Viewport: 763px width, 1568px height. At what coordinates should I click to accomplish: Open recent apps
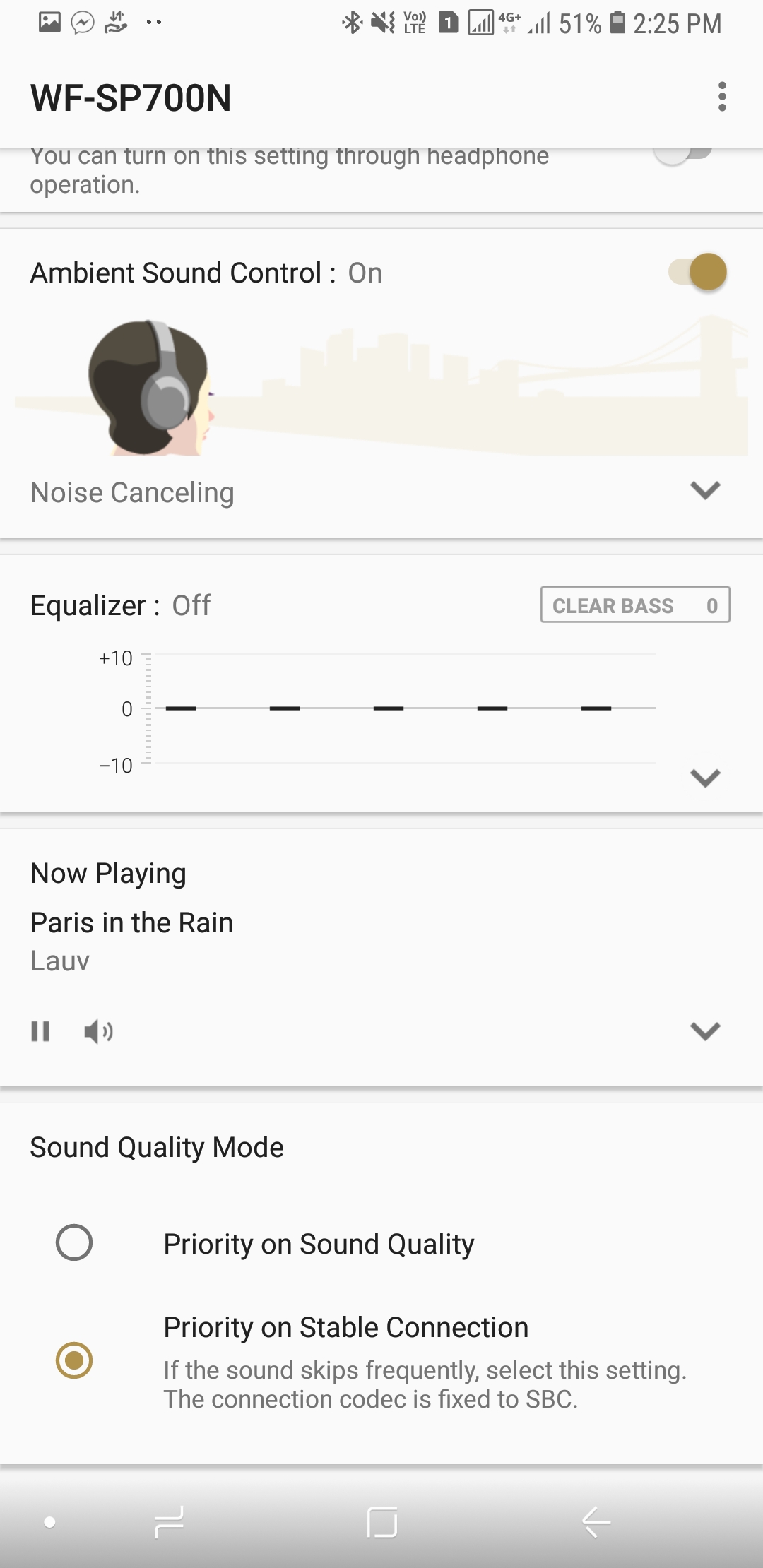[169, 1521]
